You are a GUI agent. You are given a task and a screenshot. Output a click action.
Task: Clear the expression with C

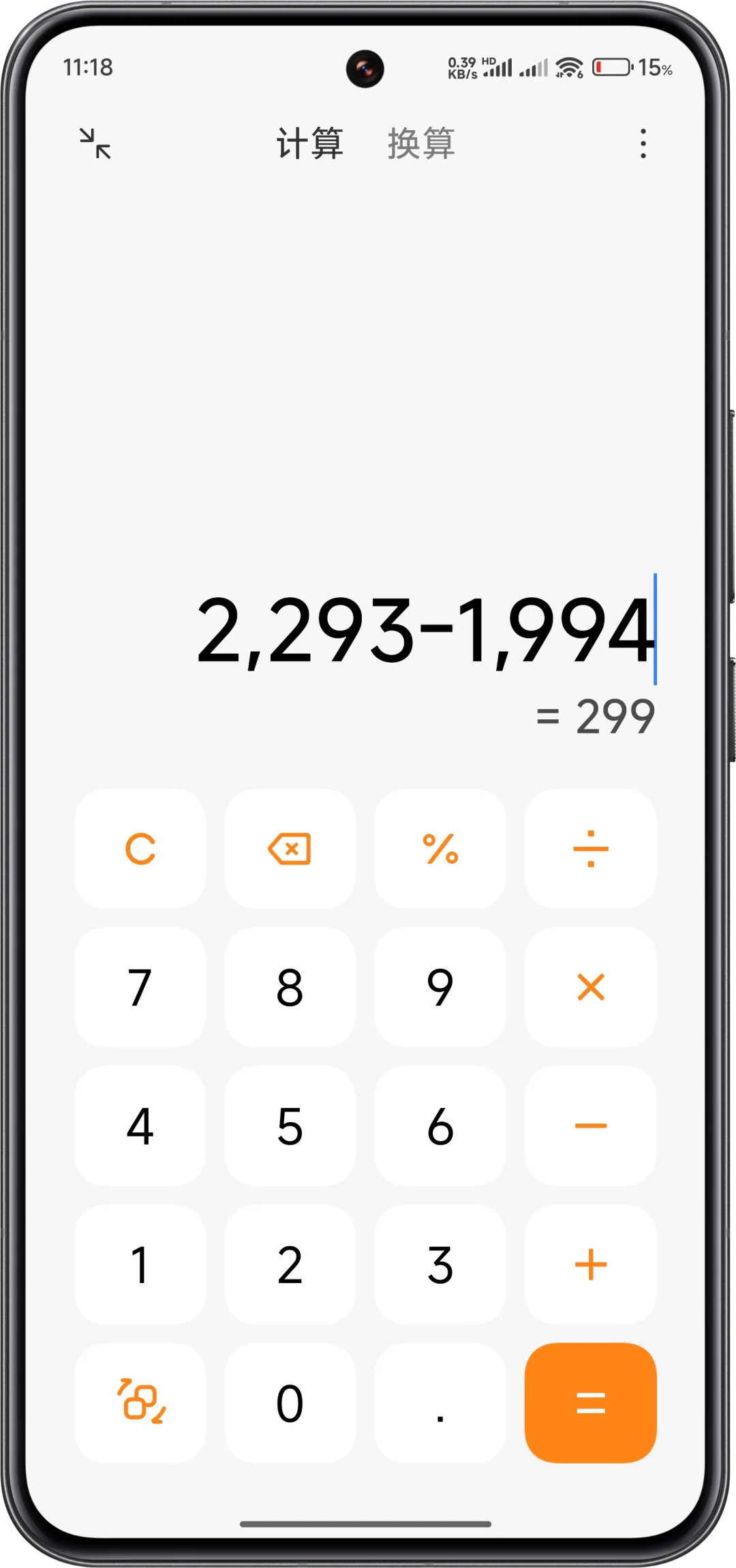point(140,849)
